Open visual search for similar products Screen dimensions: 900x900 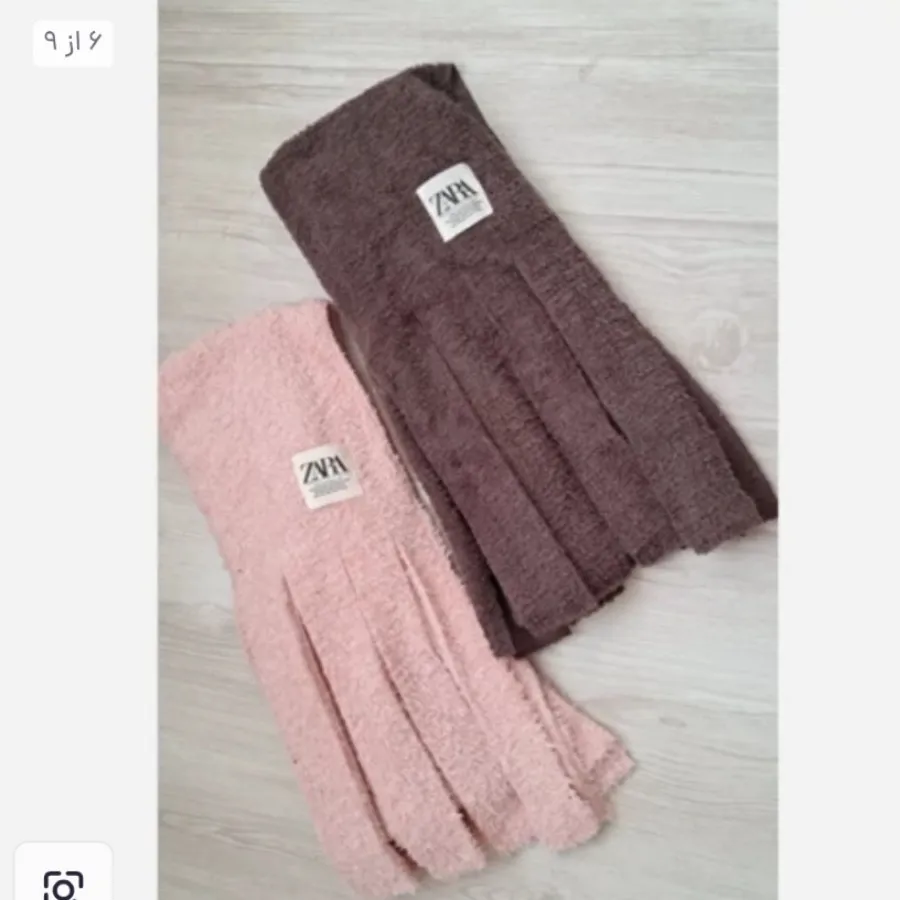63,882
